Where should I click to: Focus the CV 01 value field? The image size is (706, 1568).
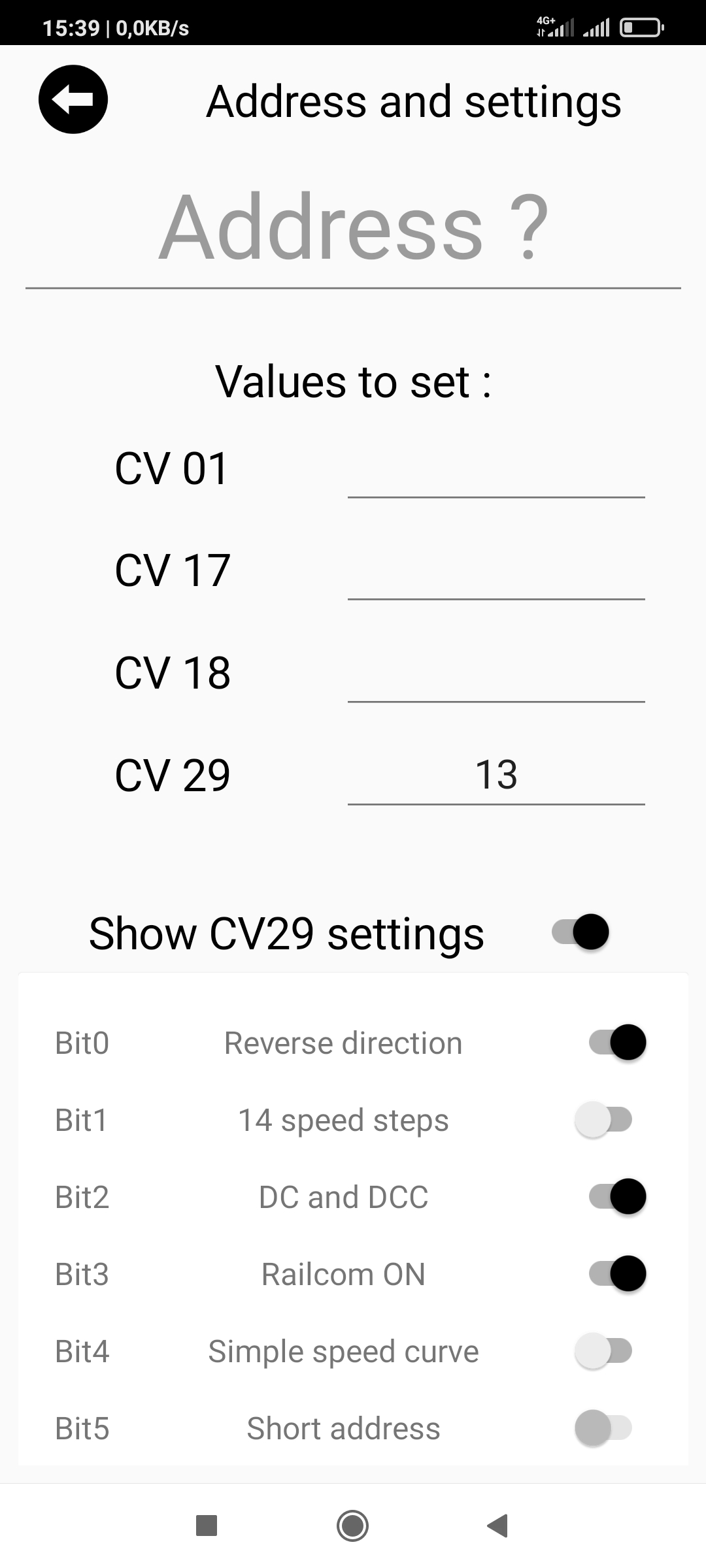click(x=496, y=468)
